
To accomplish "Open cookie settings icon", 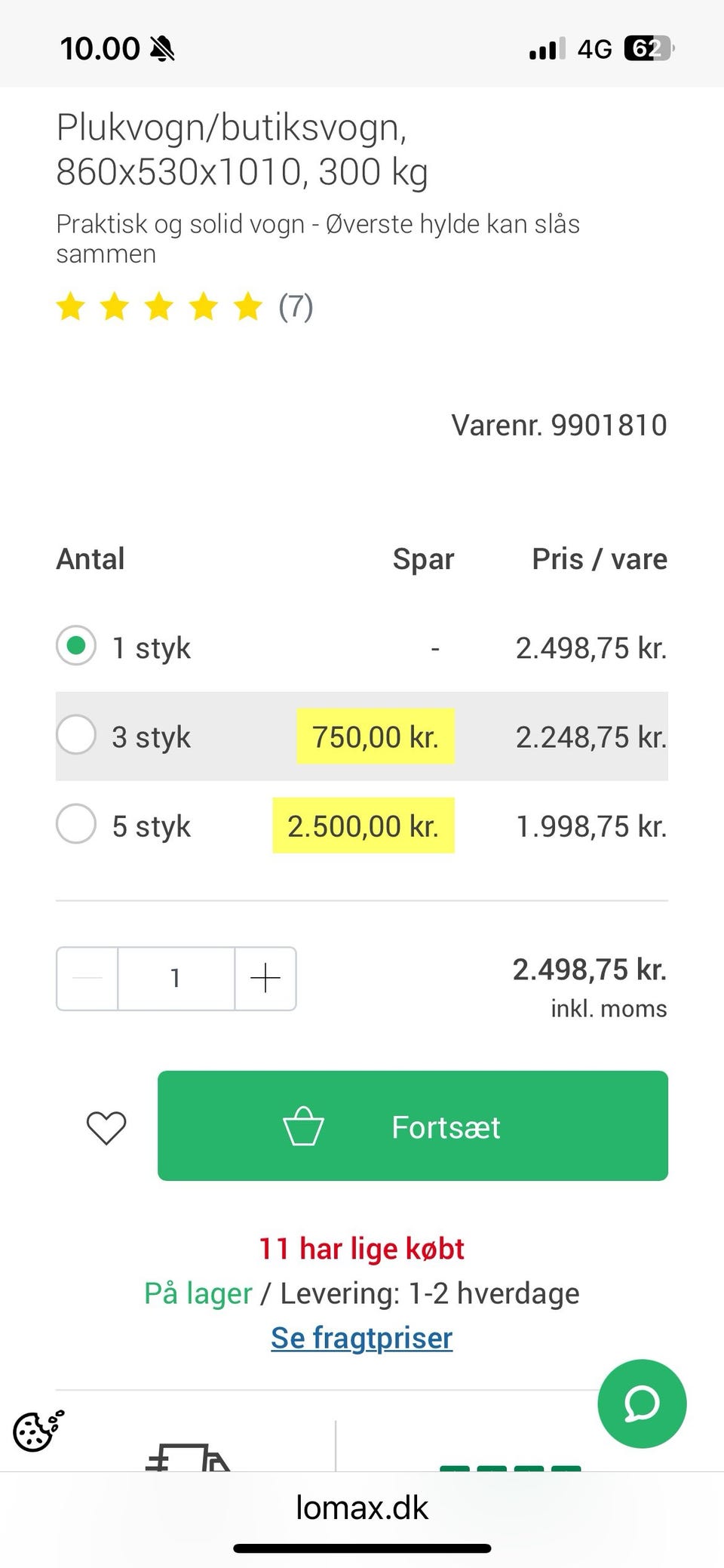I will (37, 1431).
